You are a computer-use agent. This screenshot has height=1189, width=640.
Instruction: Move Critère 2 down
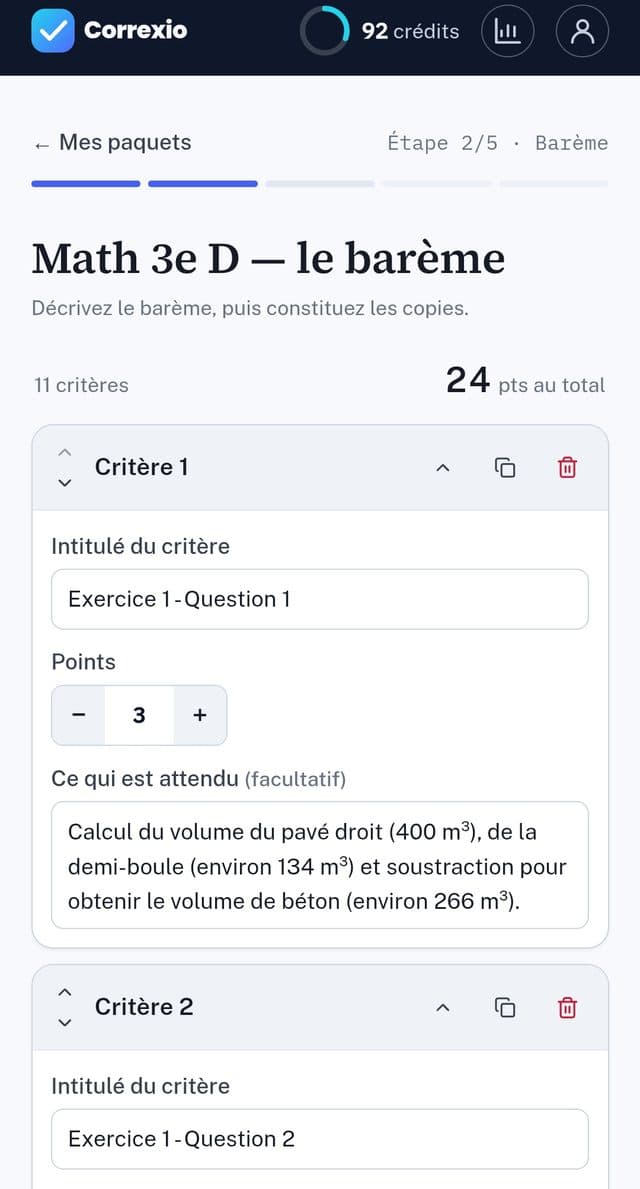pos(65,1022)
